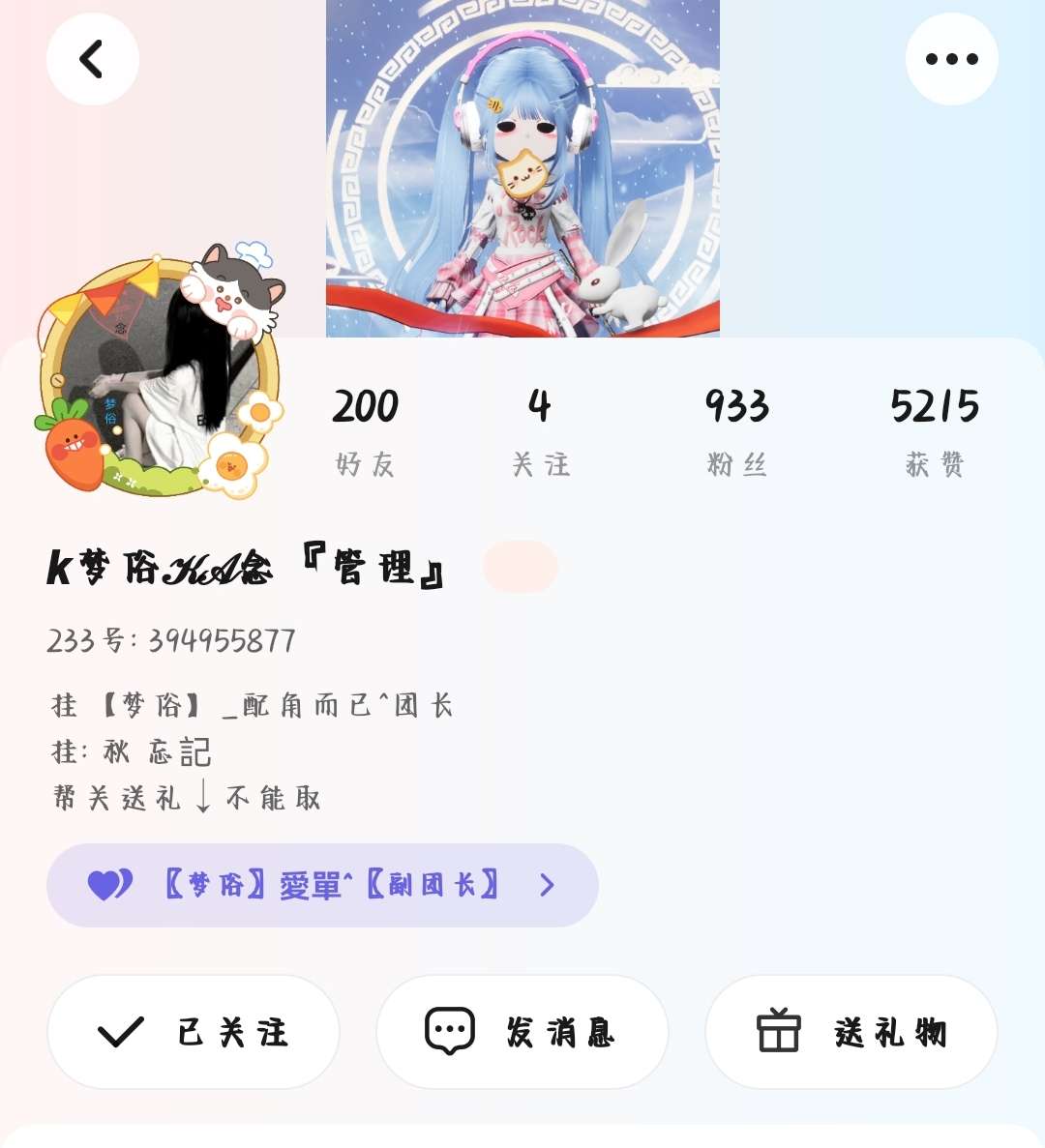View the 3D character showcase image
This screenshot has height=1148, width=1045.
[x=522, y=169]
